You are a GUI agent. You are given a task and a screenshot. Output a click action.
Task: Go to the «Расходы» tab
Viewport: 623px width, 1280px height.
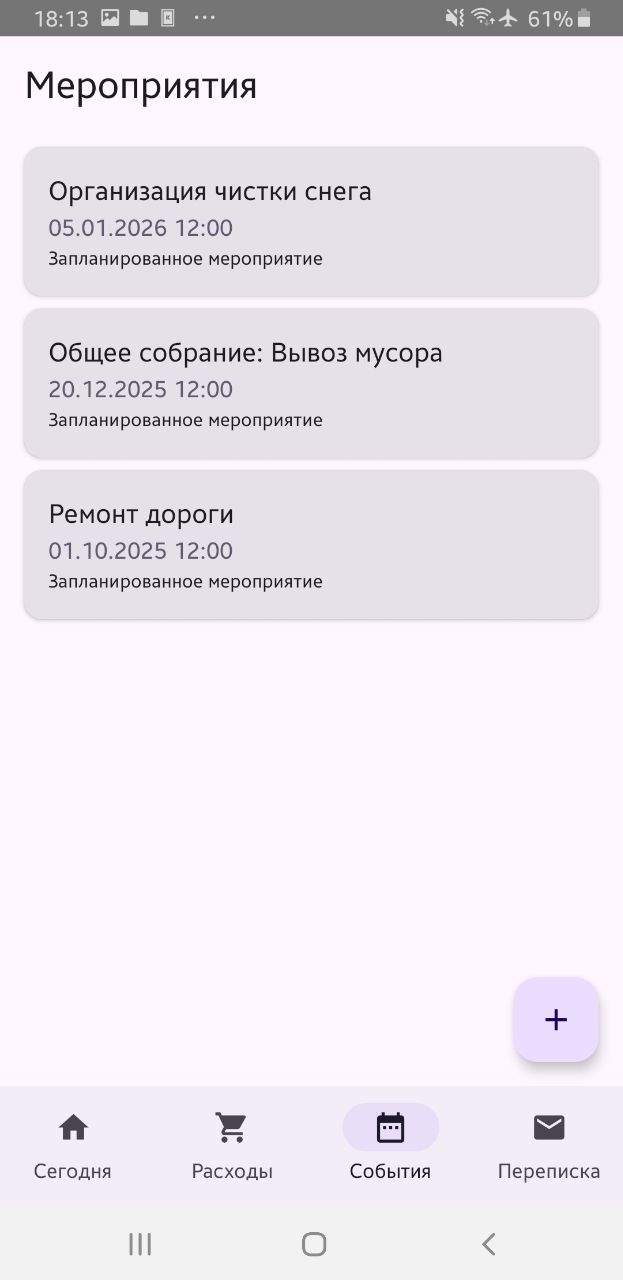click(x=232, y=1144)
